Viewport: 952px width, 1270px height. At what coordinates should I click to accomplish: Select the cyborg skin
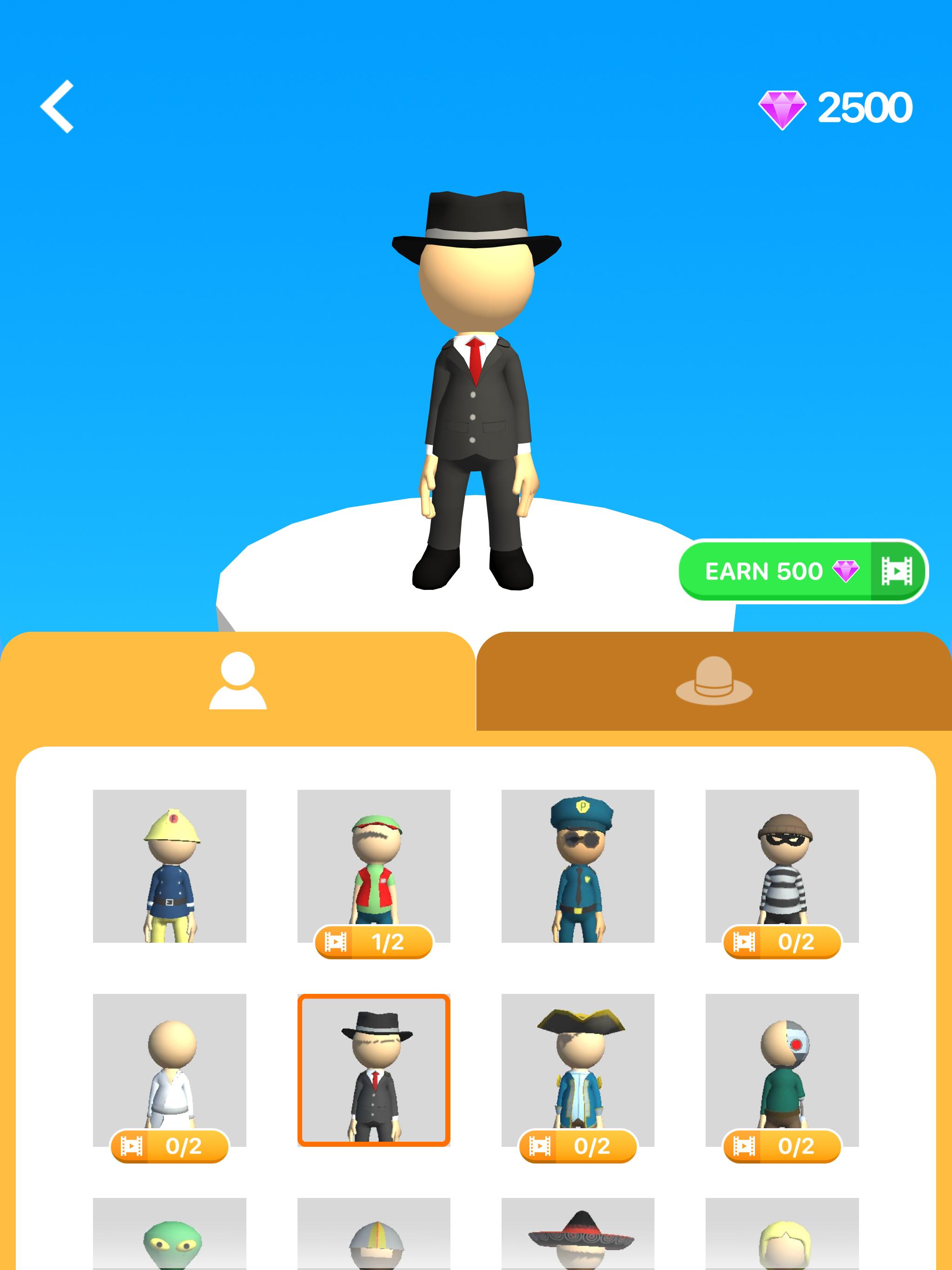(x=782, y=1070)
